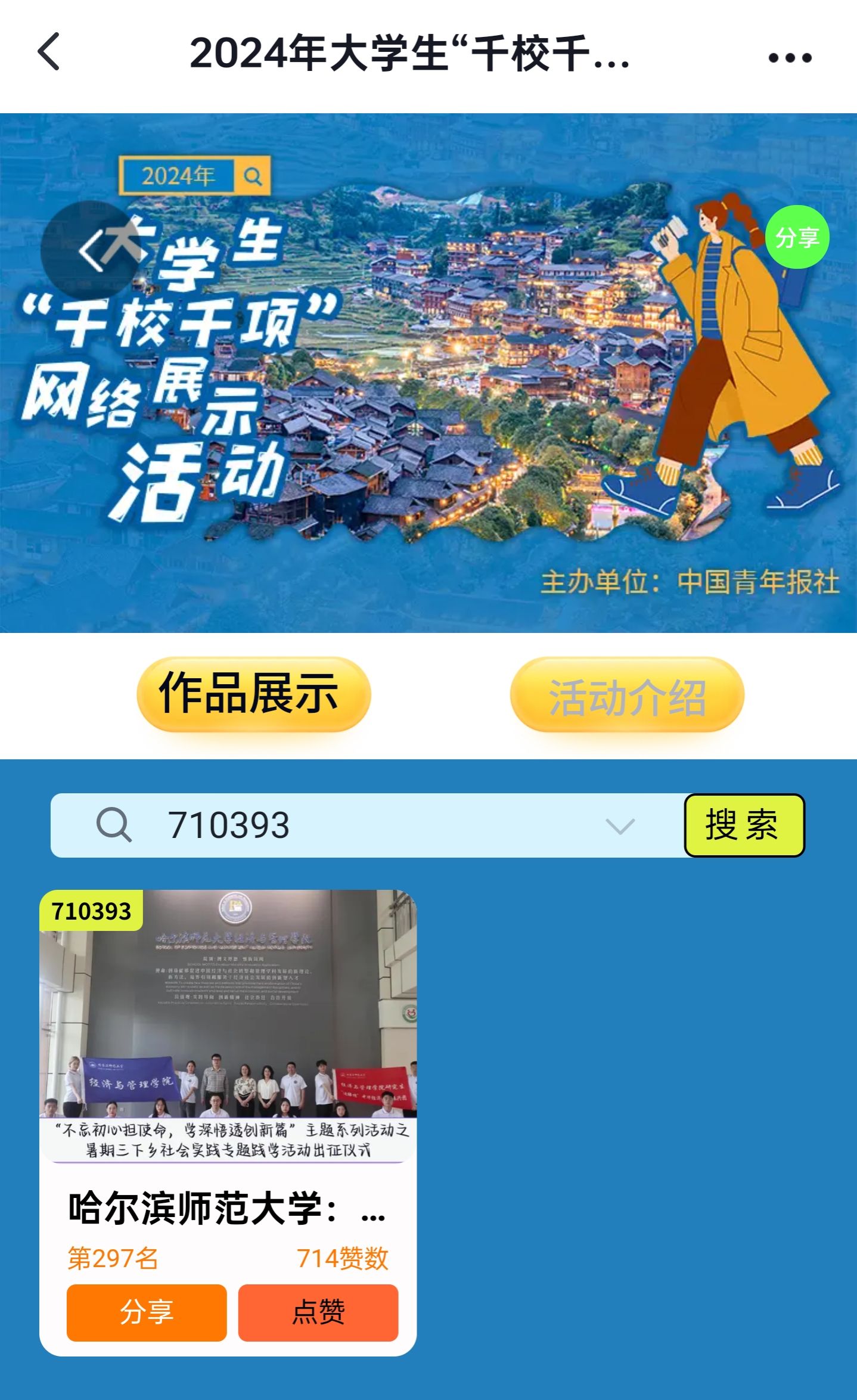The width and height of the screenshot is (857, 1400).
Task: Expand the search dropdown chevron
Action: coord(620,826)
